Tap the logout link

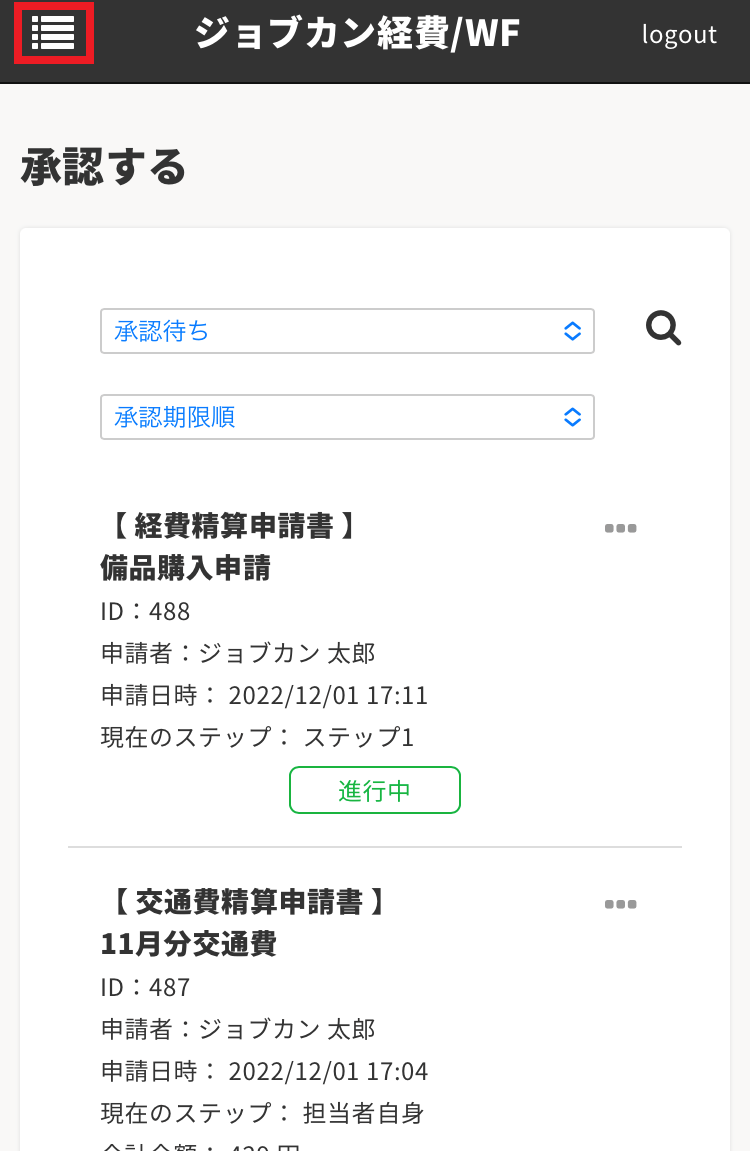click(x=679, y=34)
